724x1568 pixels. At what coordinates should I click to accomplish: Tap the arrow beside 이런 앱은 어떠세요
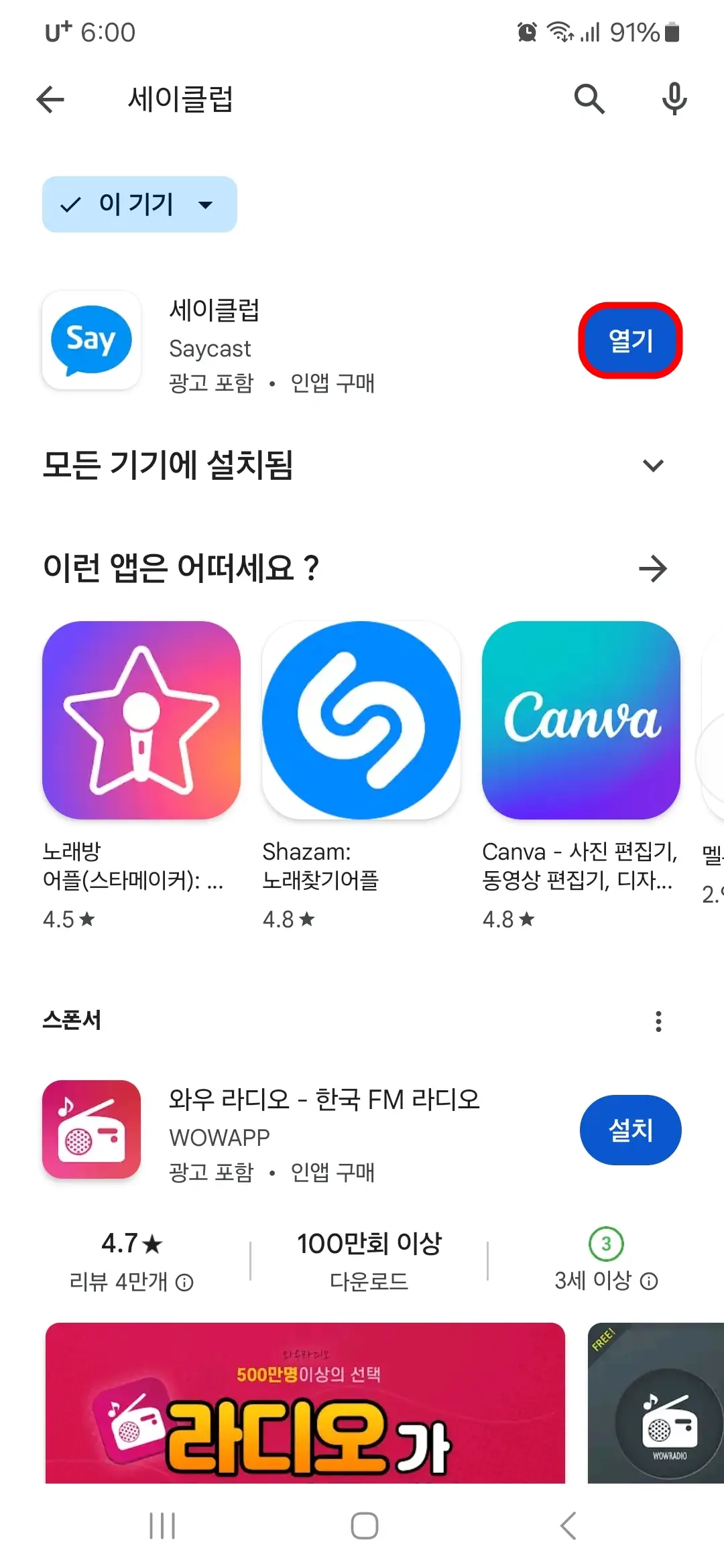click(x=654, y=570)
